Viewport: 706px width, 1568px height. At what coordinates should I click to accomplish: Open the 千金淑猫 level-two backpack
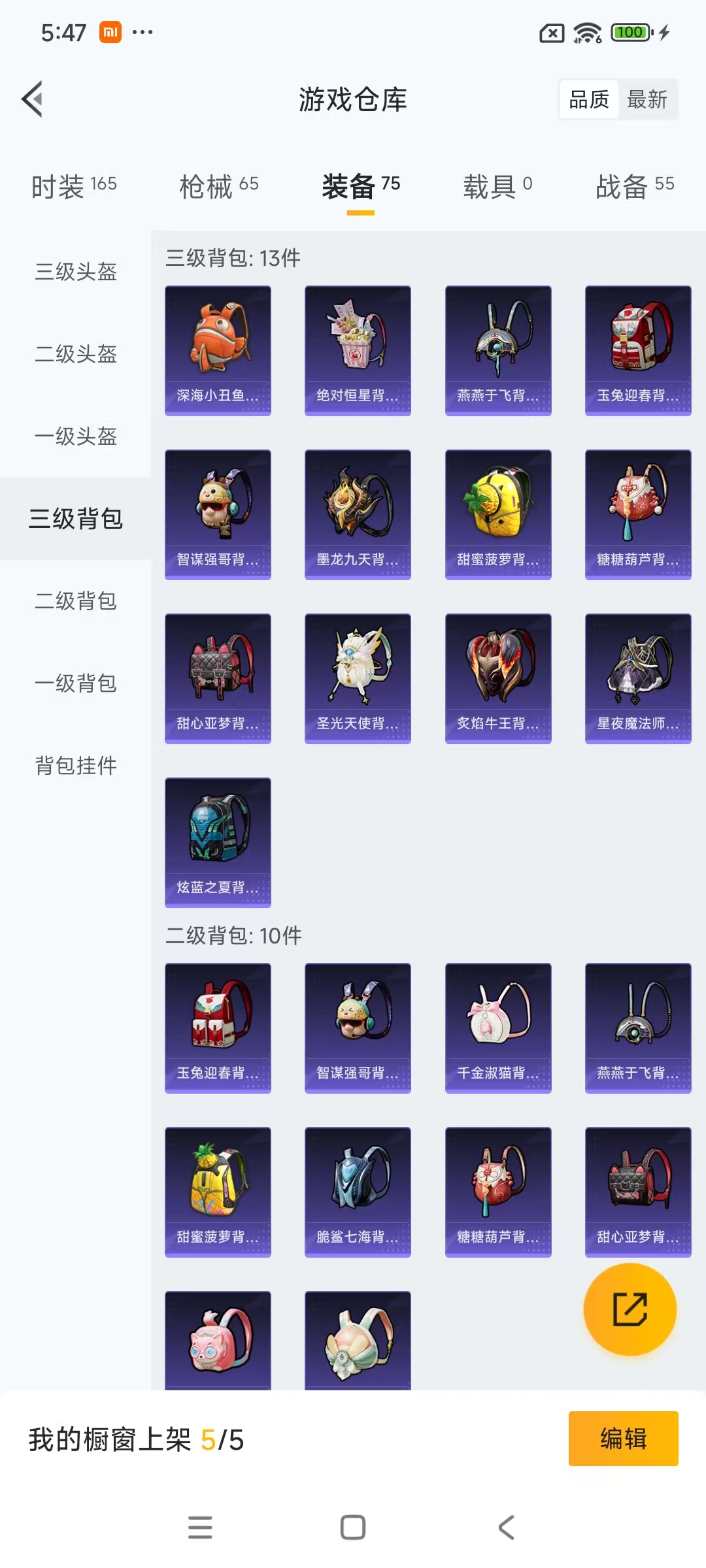498,1028
